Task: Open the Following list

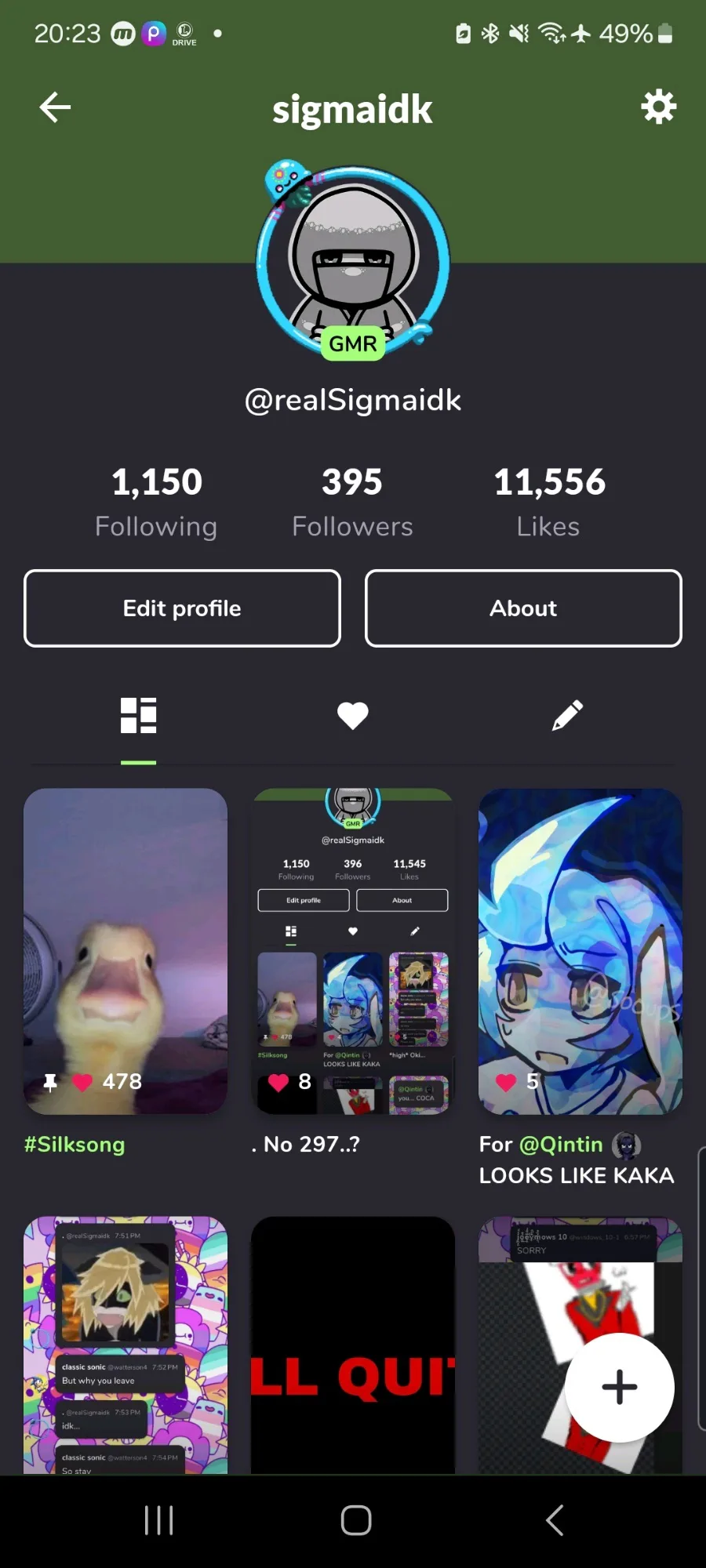Action: click(x=156, y=502)
